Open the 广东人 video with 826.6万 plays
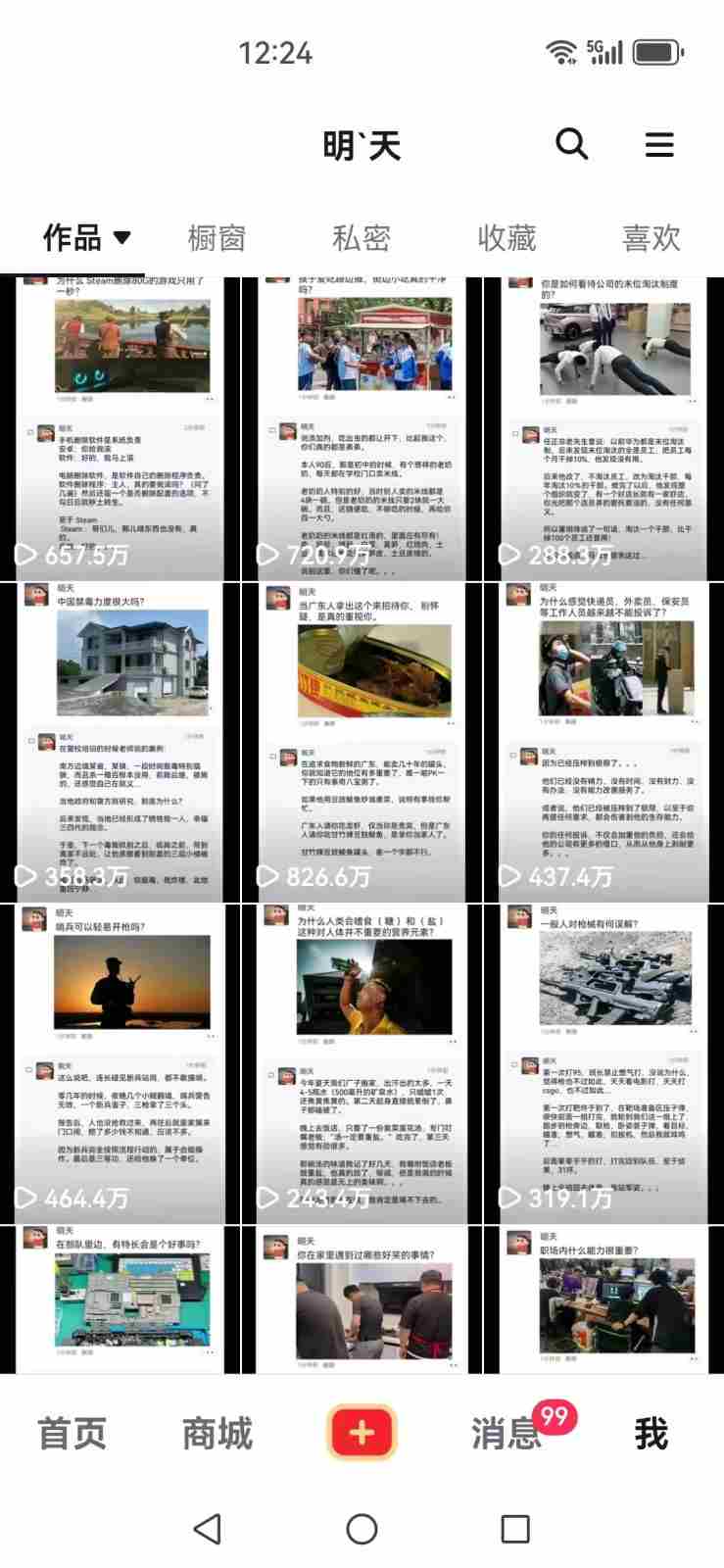This screenshot has height=1568, width=724. coord(362,742)
